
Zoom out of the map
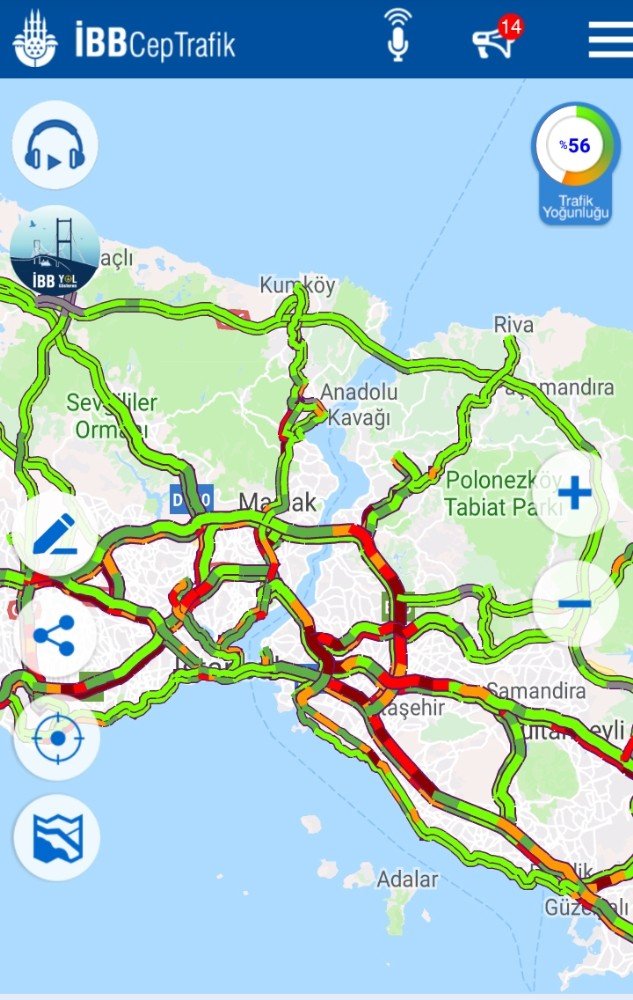point(575,604)
